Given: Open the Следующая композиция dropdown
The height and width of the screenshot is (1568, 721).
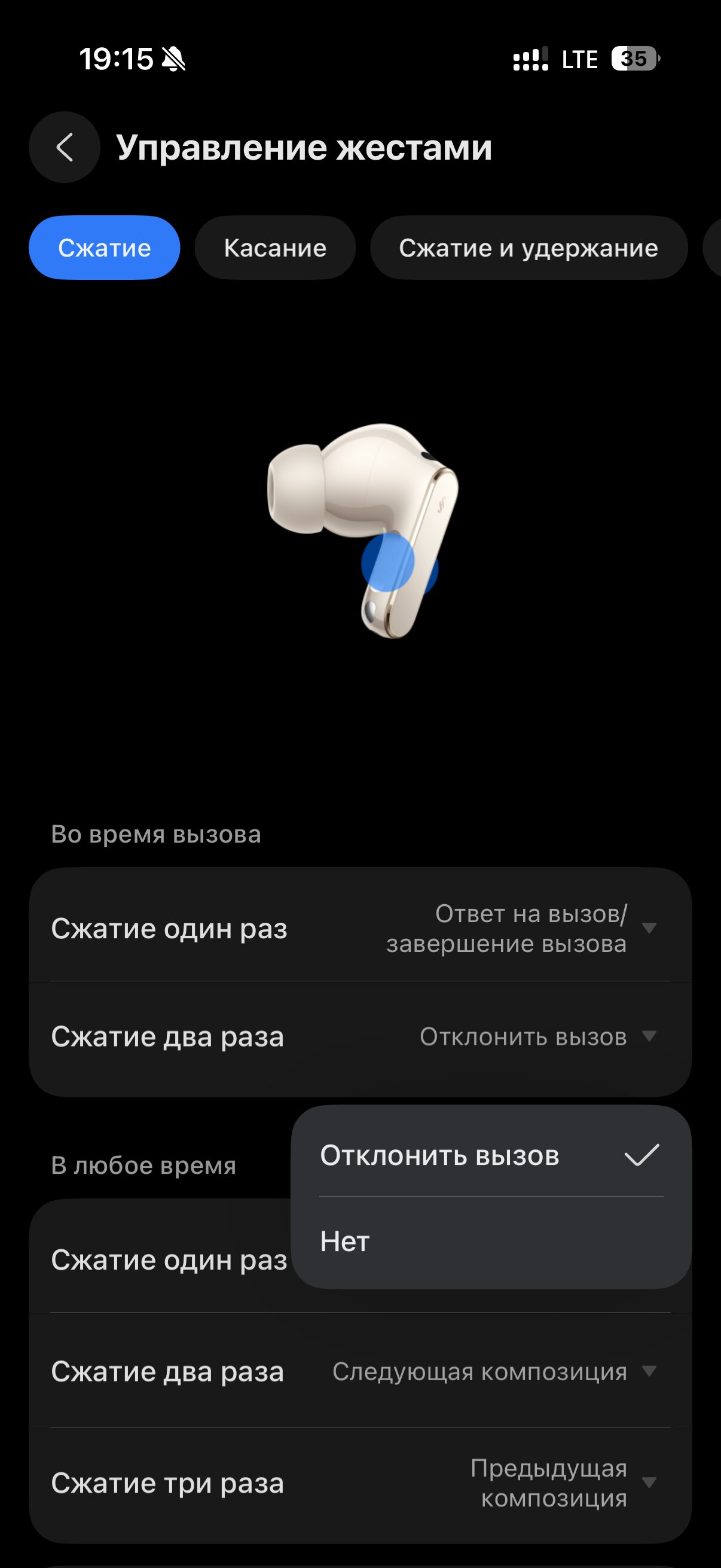Looking at the screenshot, I should coord(493,1371).
